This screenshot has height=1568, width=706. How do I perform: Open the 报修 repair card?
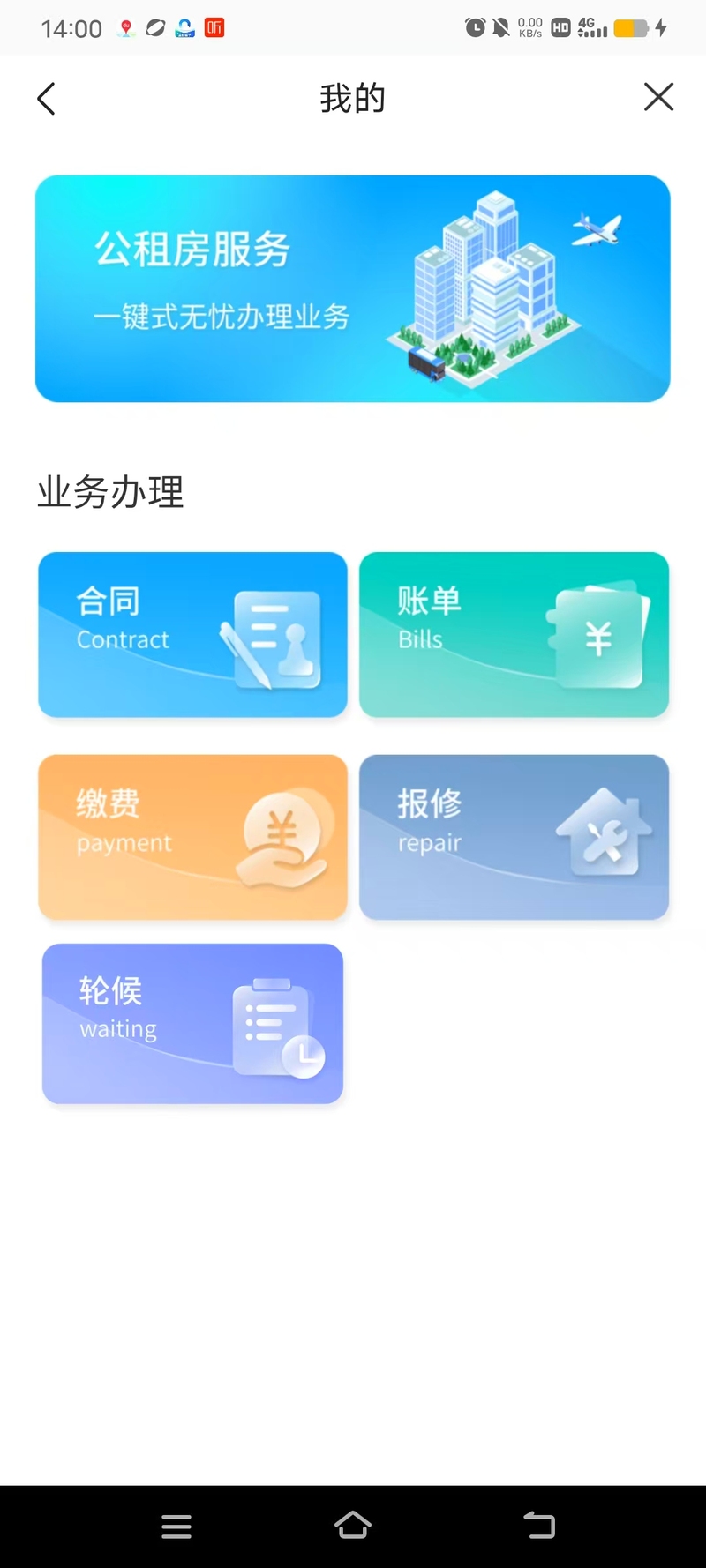coord(514,836)
